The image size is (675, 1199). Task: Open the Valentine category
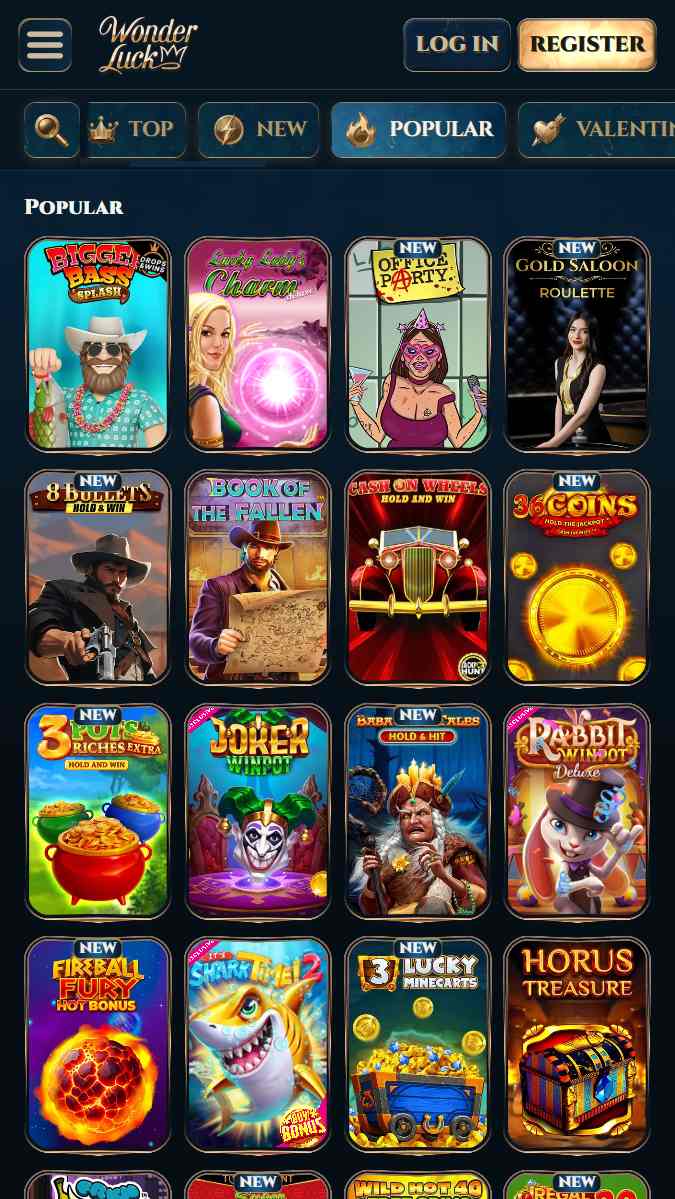tap(598, 130)
